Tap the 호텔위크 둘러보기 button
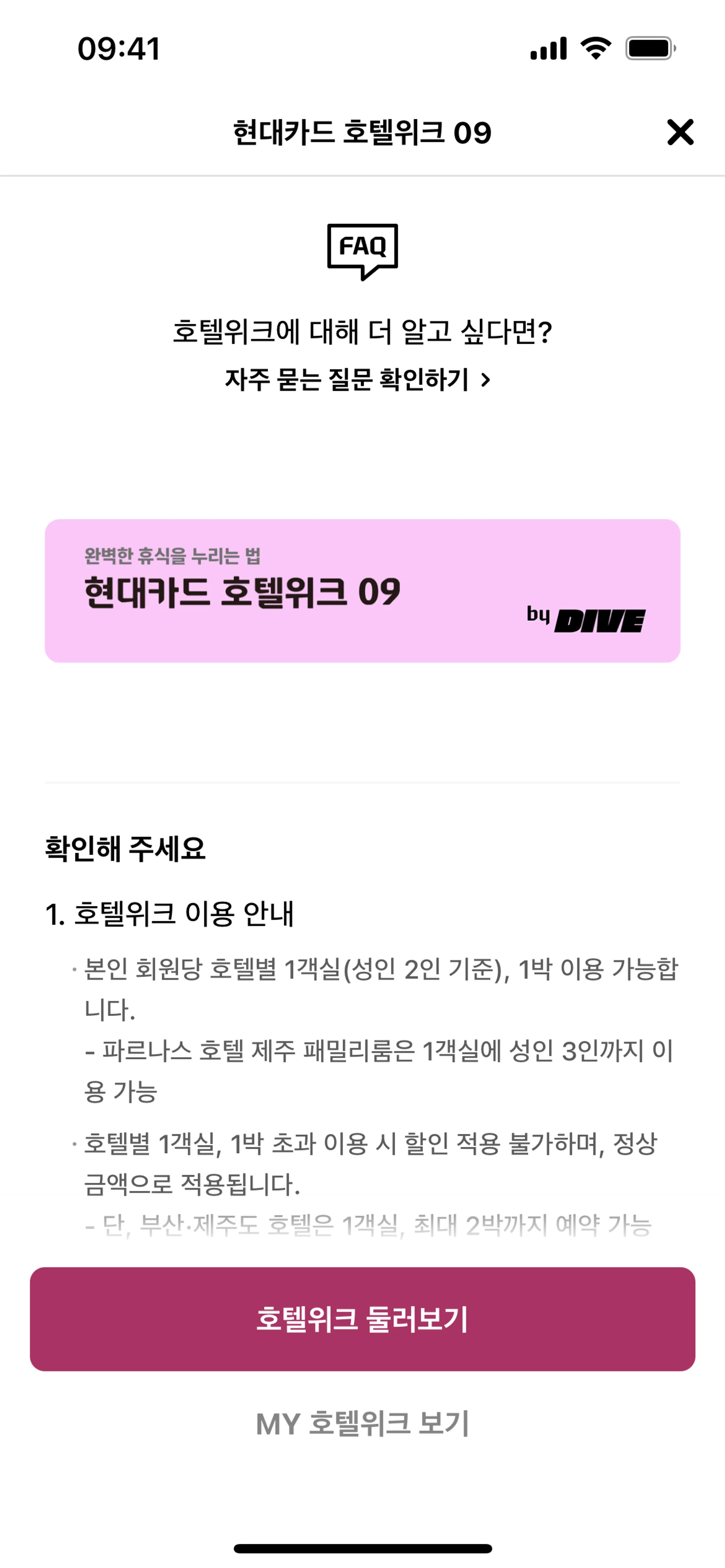The height and width of the screenshot is (1568, 725). pyautogui.click(x=362, y=1319)
